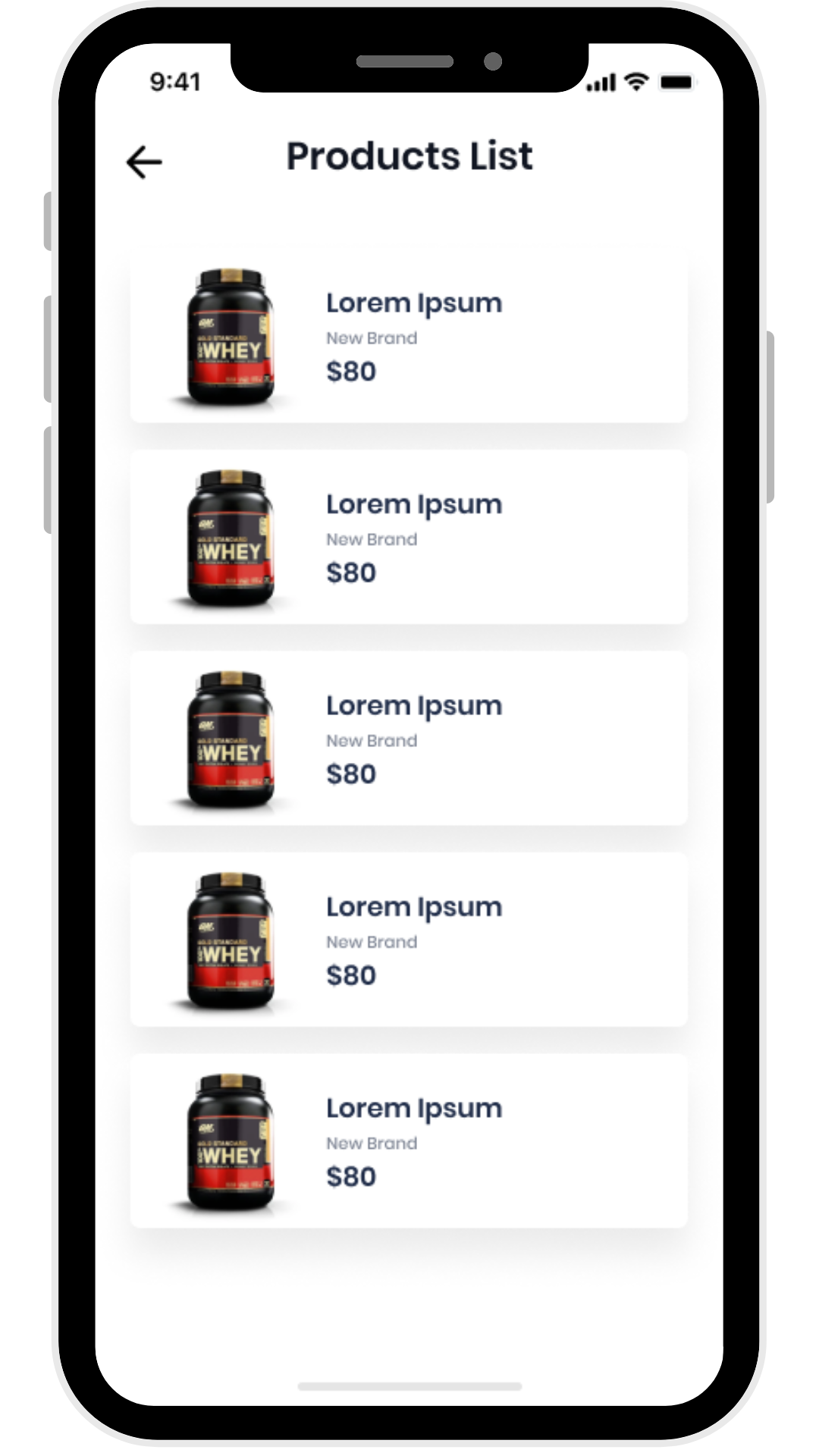
Task: Open the last Lorem Ipsum product card
Action: [x=409, y=1141]
